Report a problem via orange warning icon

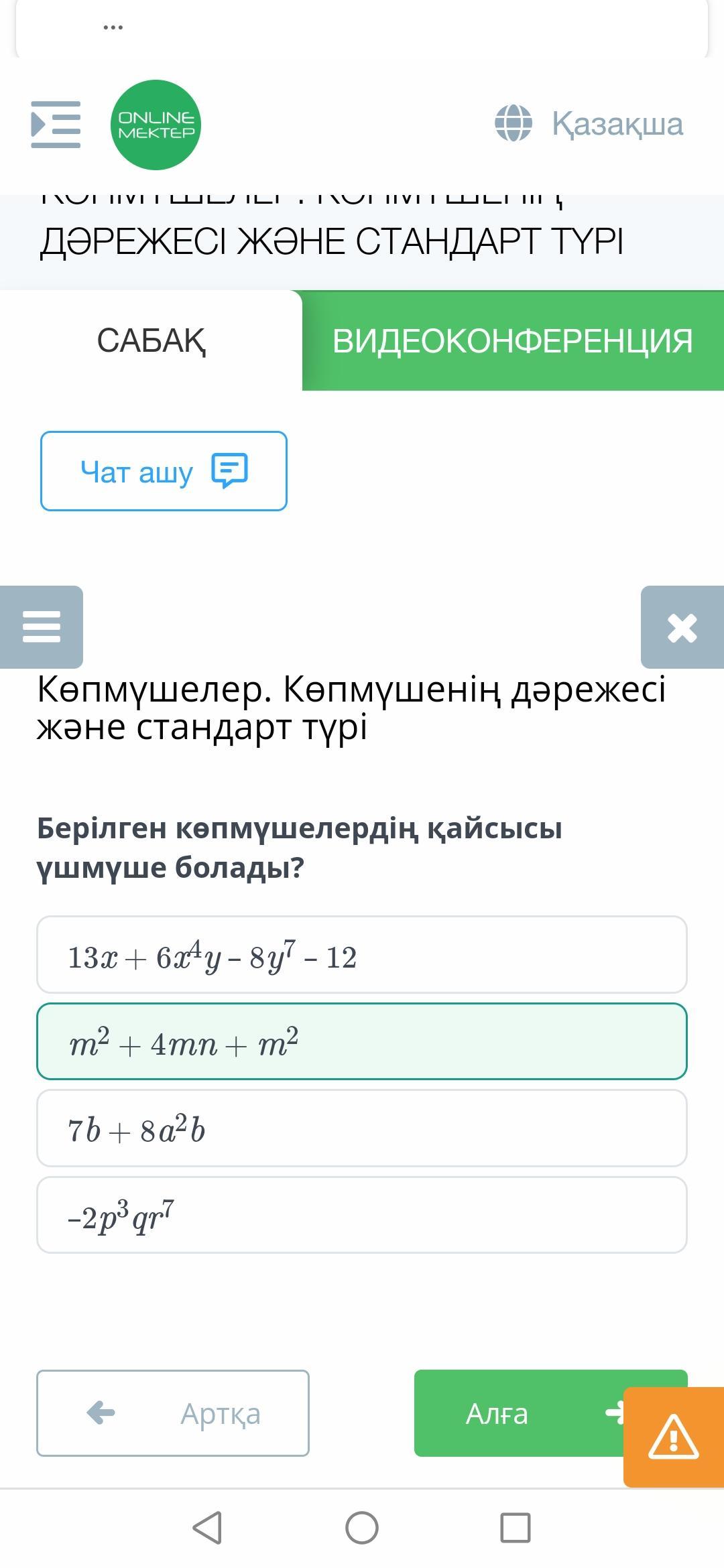tap(674, 1437)
